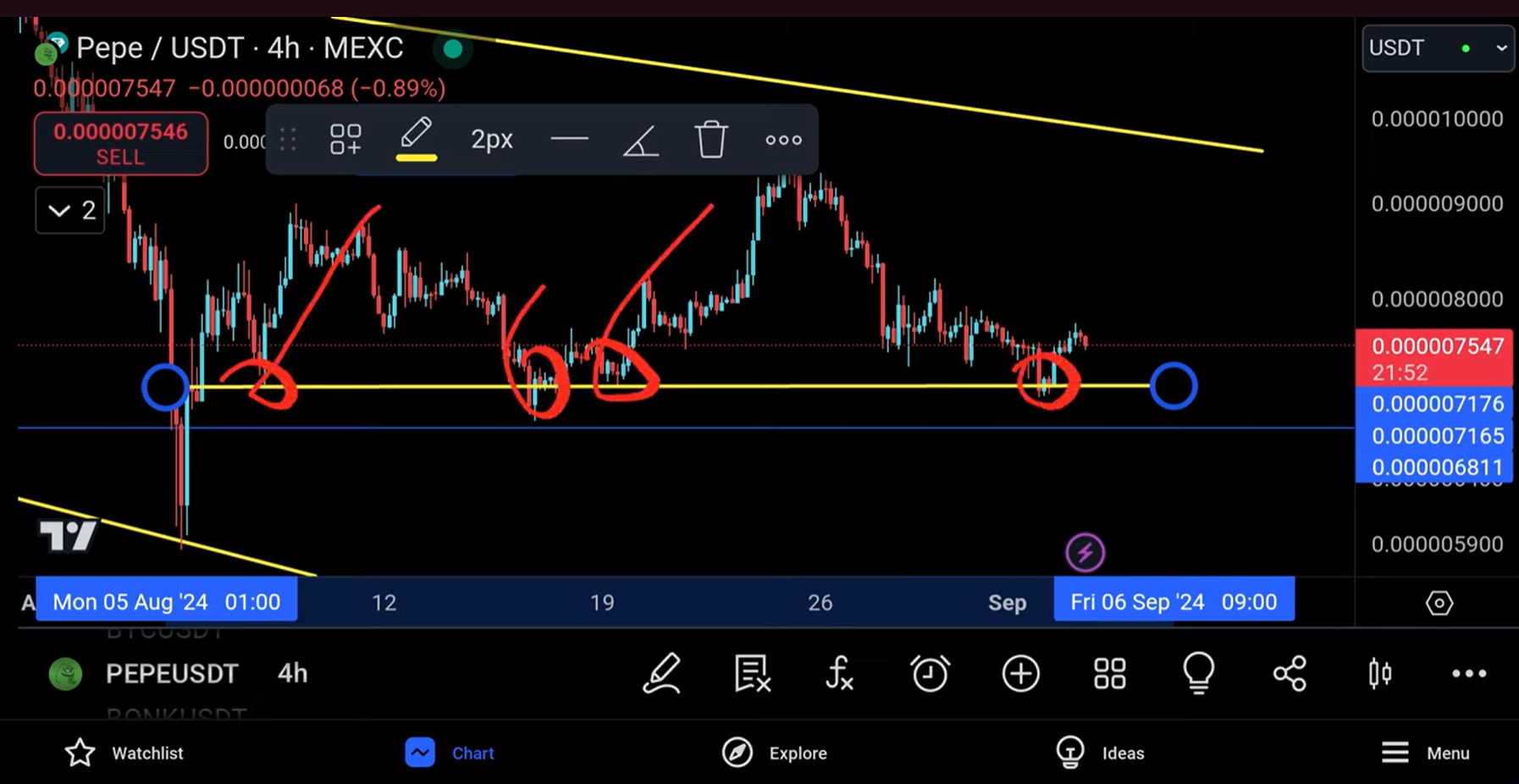Open the drawing tools pencil in bottom bar

click(x=662, y=674)
